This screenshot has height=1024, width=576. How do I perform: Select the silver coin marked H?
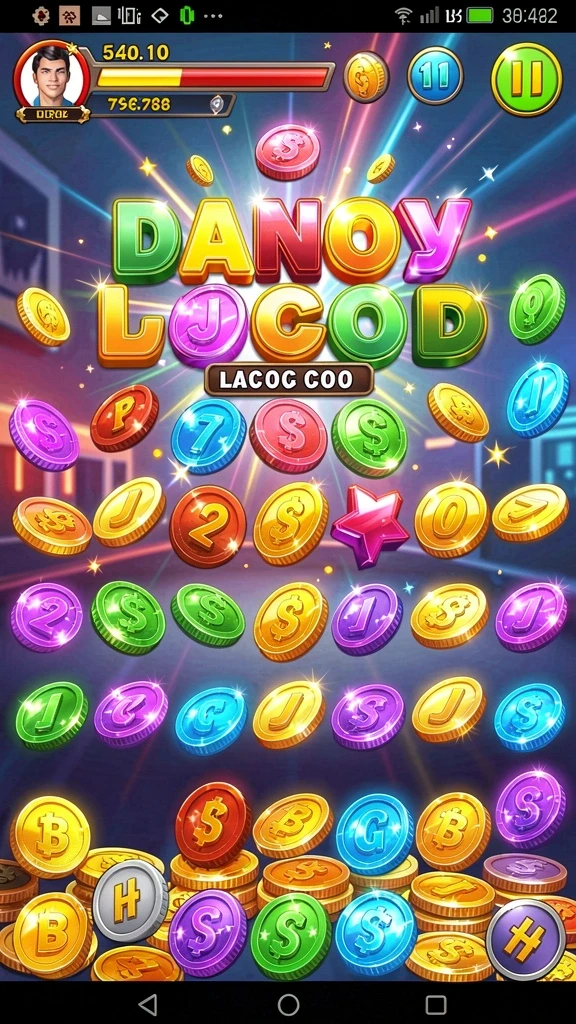pyautogui.click(x=131, y=901)
